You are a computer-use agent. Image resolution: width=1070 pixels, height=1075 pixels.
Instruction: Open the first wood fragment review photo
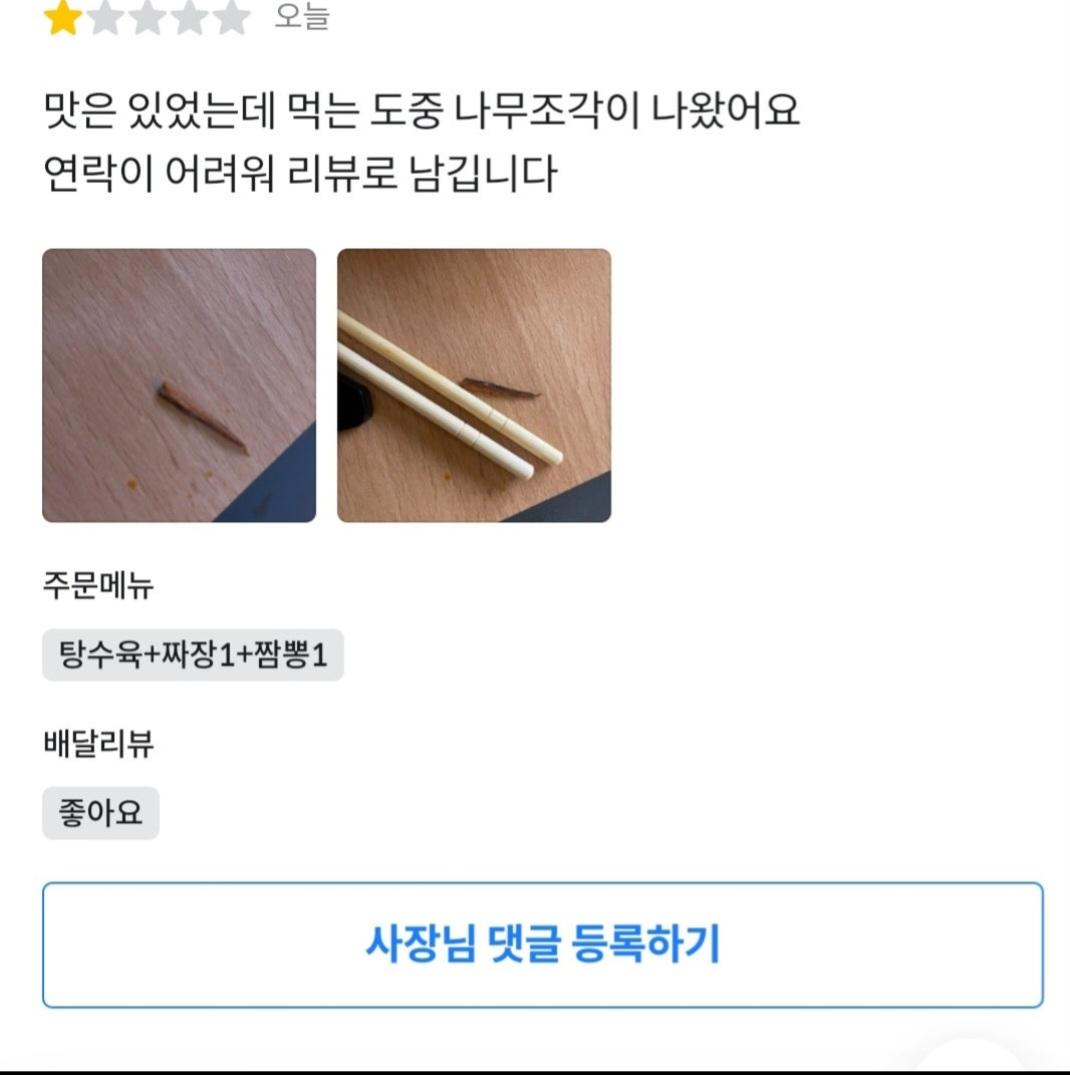(179, 385)
